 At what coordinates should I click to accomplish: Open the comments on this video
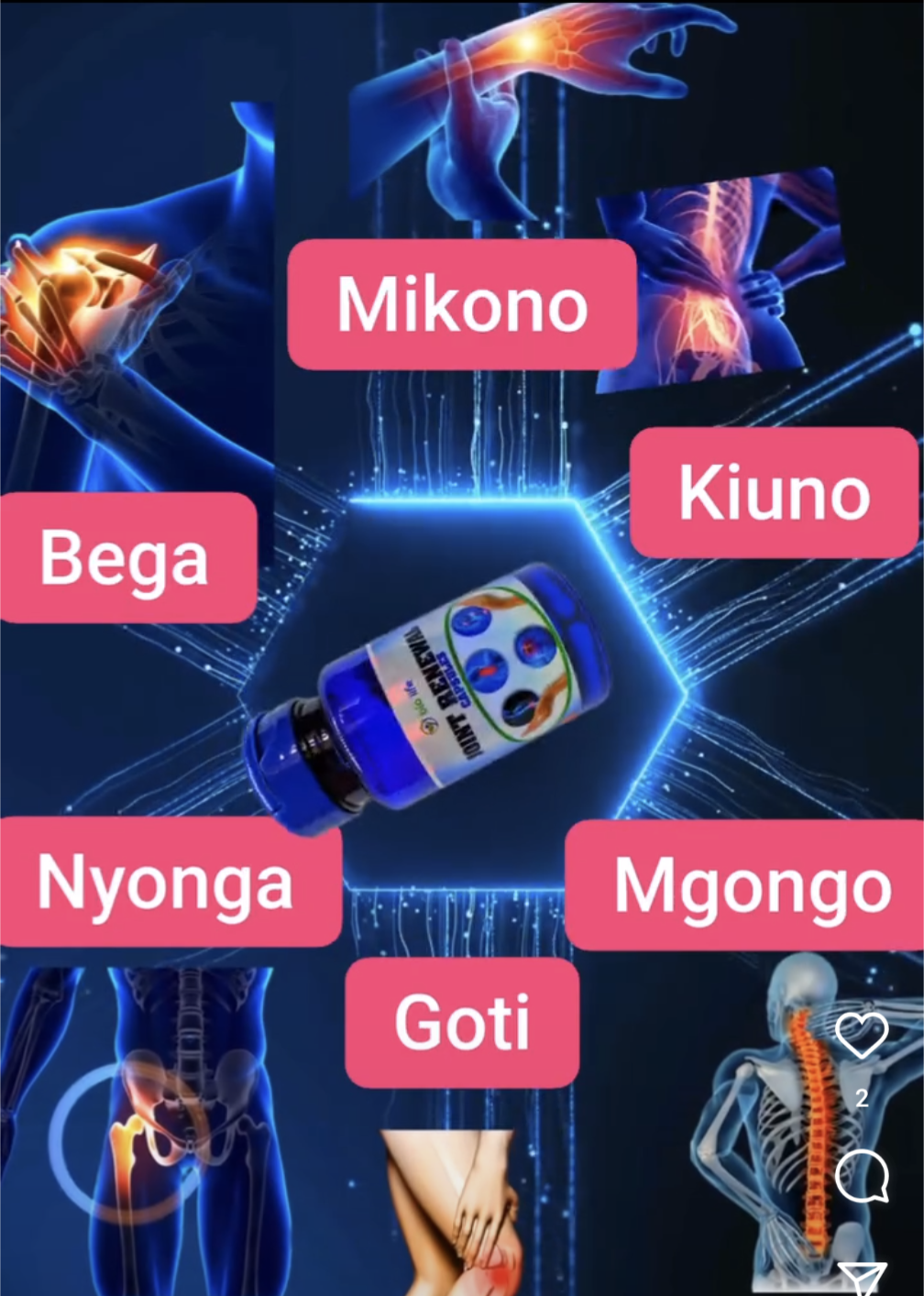tap(862, 1175)
